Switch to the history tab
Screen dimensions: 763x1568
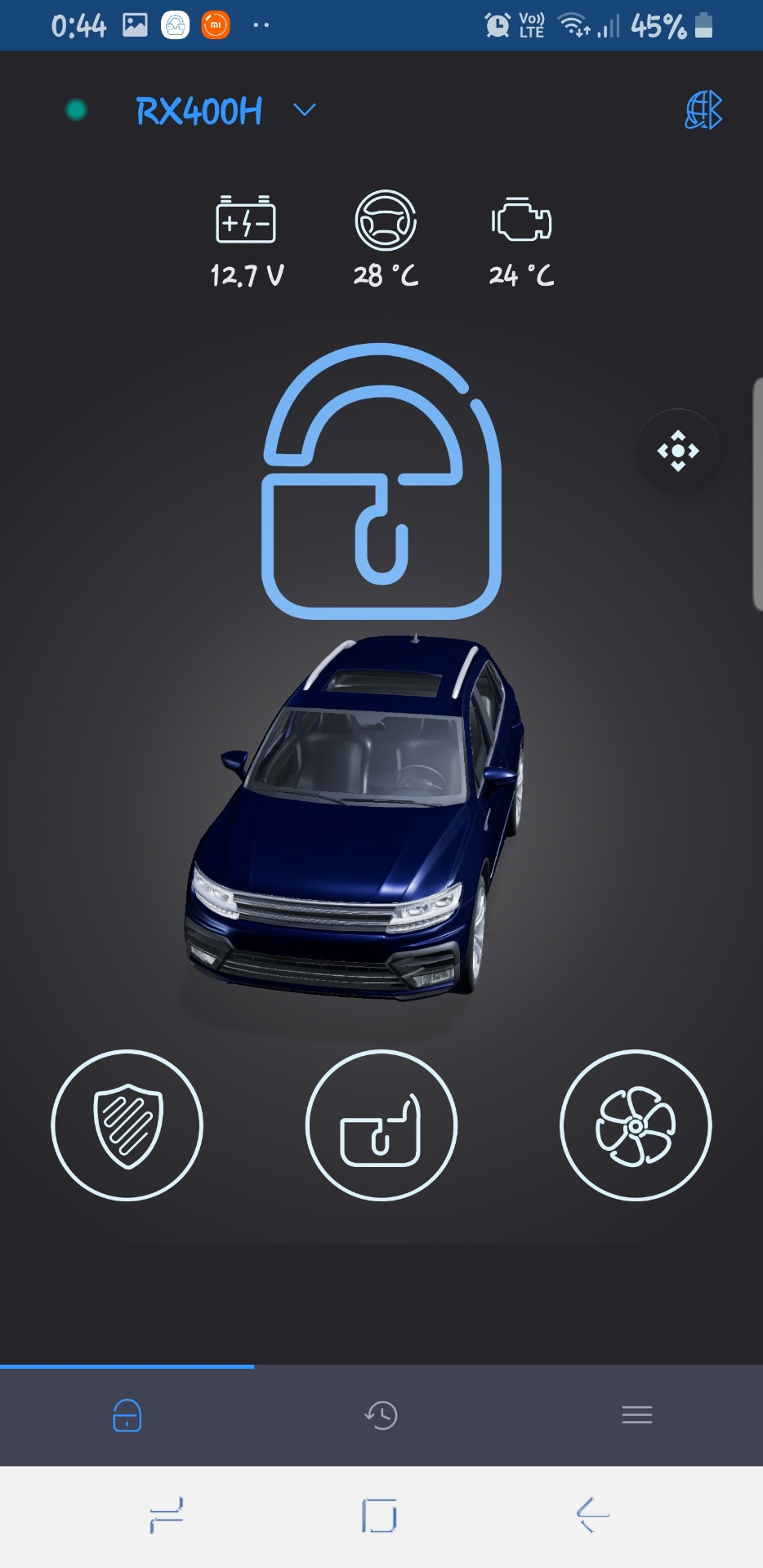381,1415
